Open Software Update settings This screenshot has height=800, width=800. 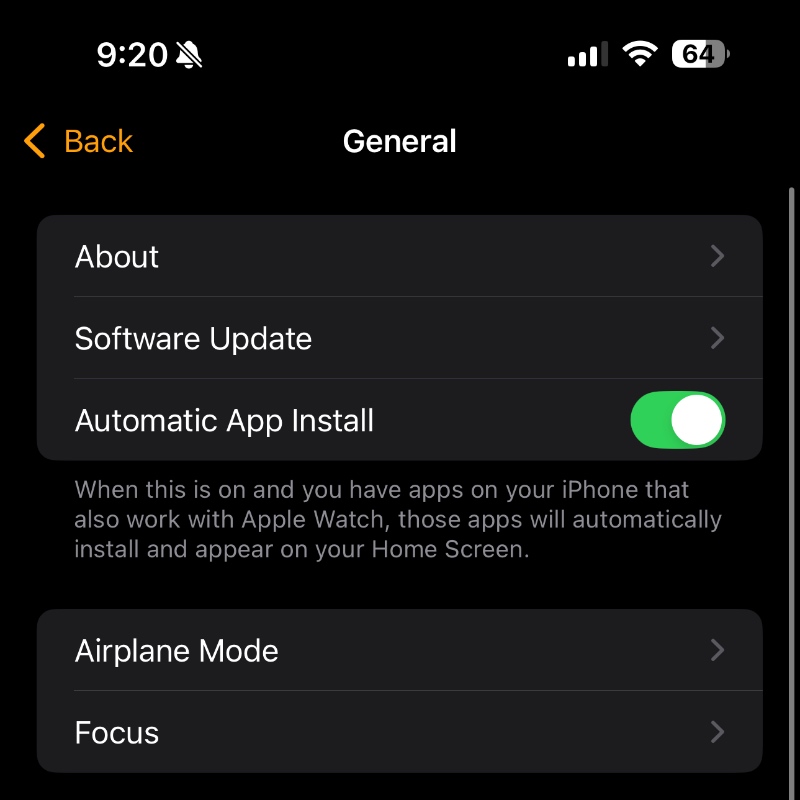click(400, 338)
